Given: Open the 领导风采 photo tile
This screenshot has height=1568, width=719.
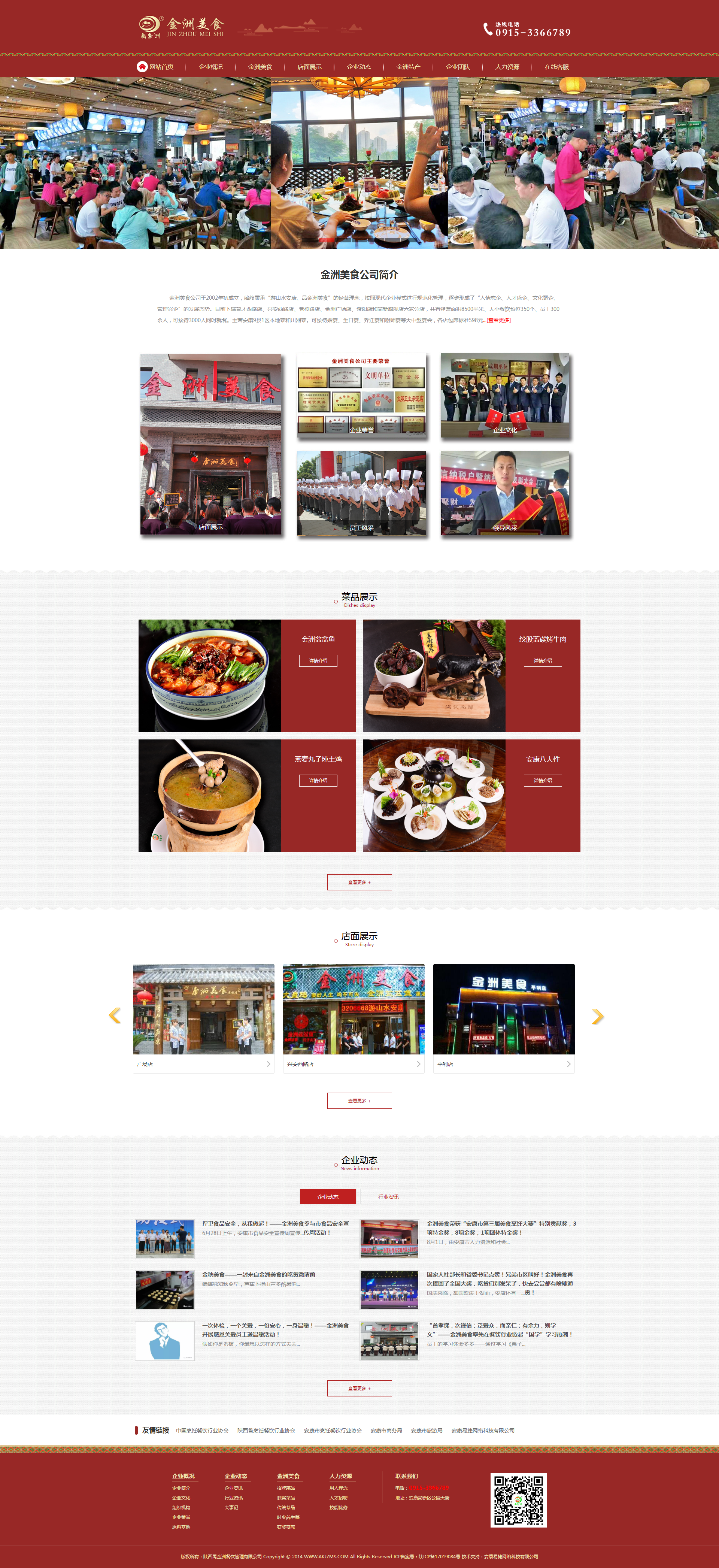Looking at the screenshot, I should point(505,493).
